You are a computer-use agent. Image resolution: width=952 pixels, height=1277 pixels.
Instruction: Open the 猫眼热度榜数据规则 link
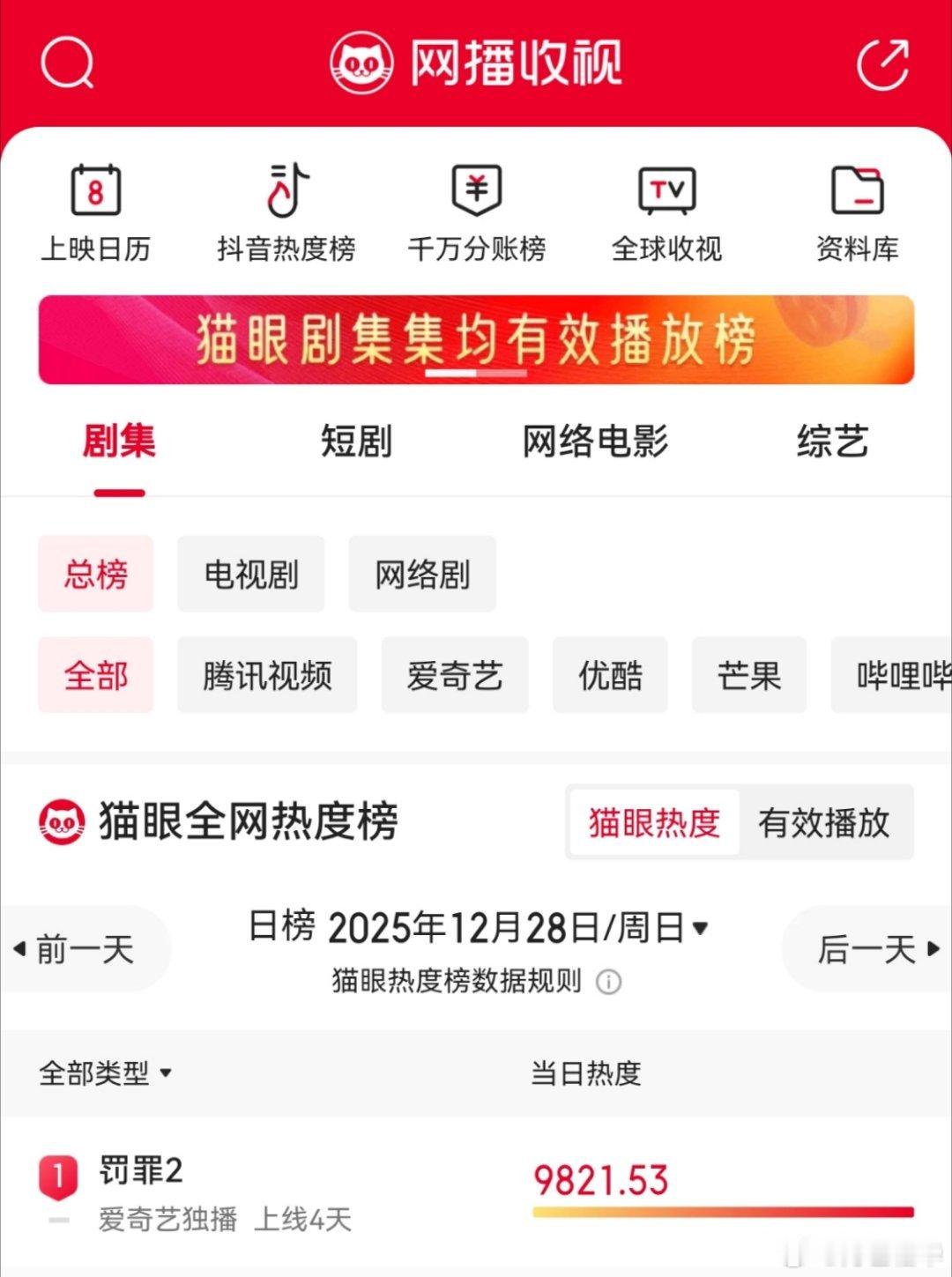(x=458, y=981)
